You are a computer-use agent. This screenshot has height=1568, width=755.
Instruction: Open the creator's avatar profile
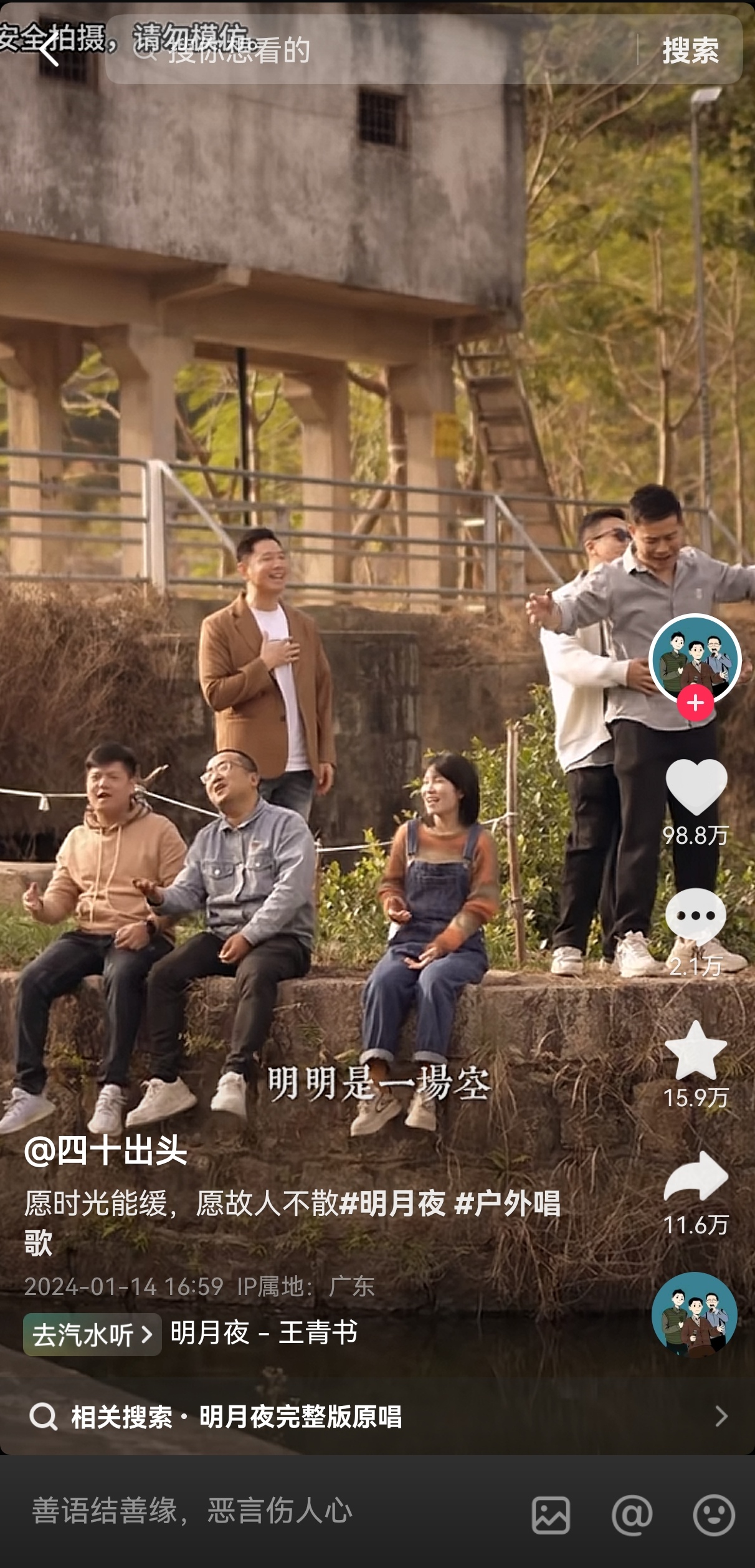coord(695,658)
